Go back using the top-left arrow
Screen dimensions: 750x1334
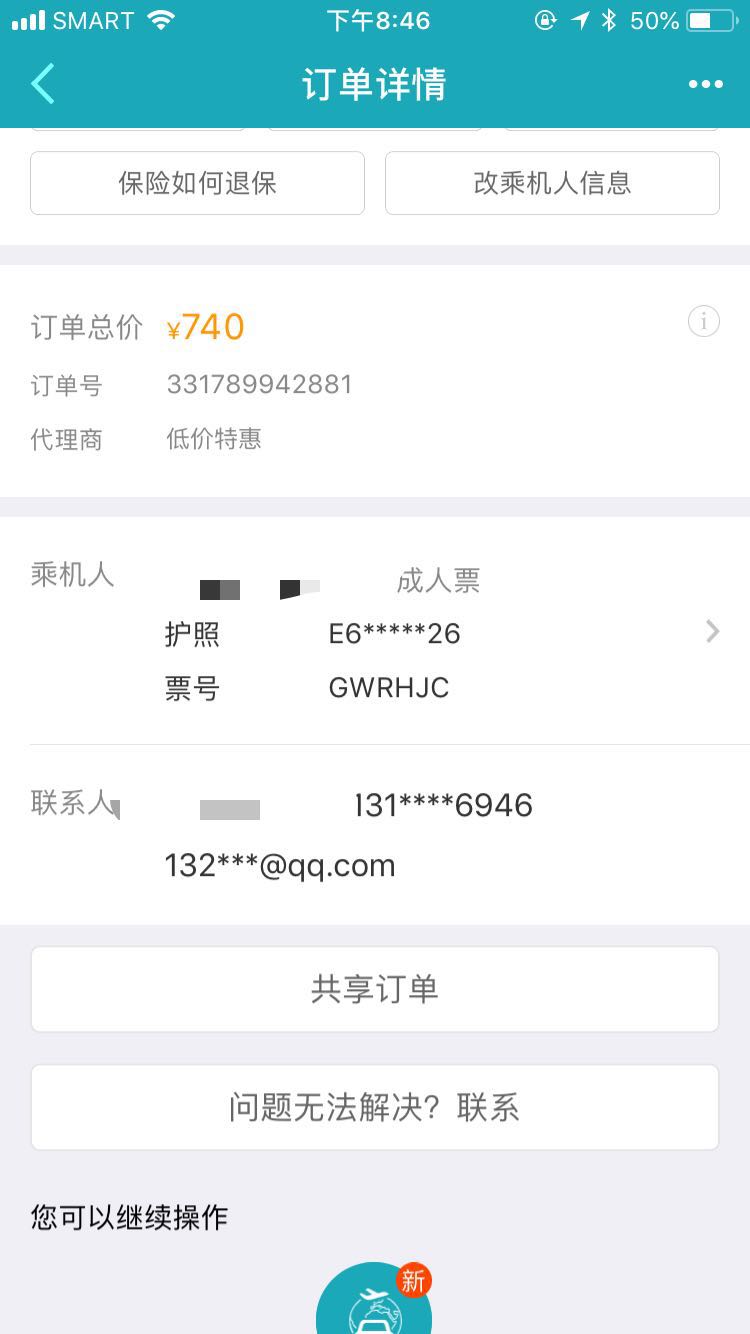tap(43, 84)
